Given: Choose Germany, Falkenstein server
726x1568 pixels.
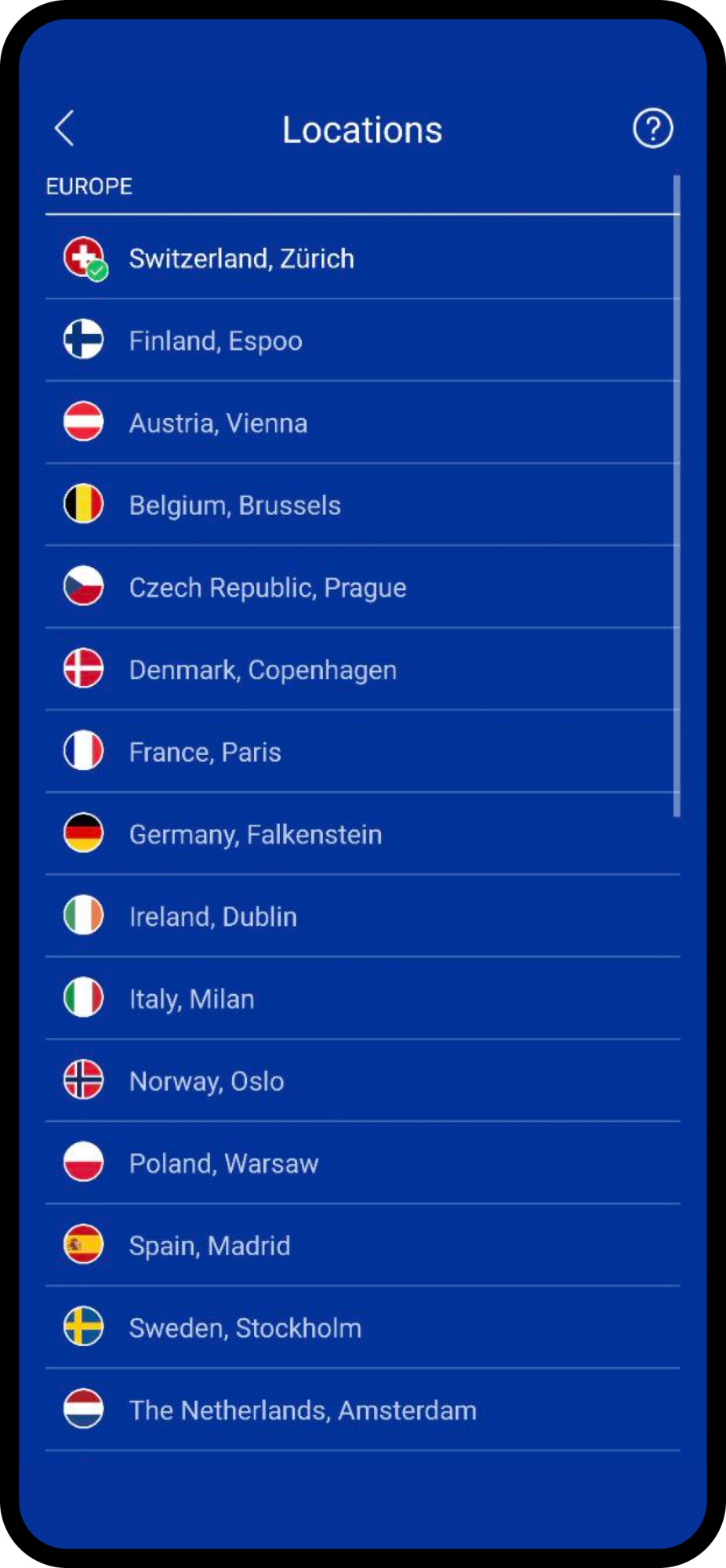Looking at the screenshot, I should 362,834.
